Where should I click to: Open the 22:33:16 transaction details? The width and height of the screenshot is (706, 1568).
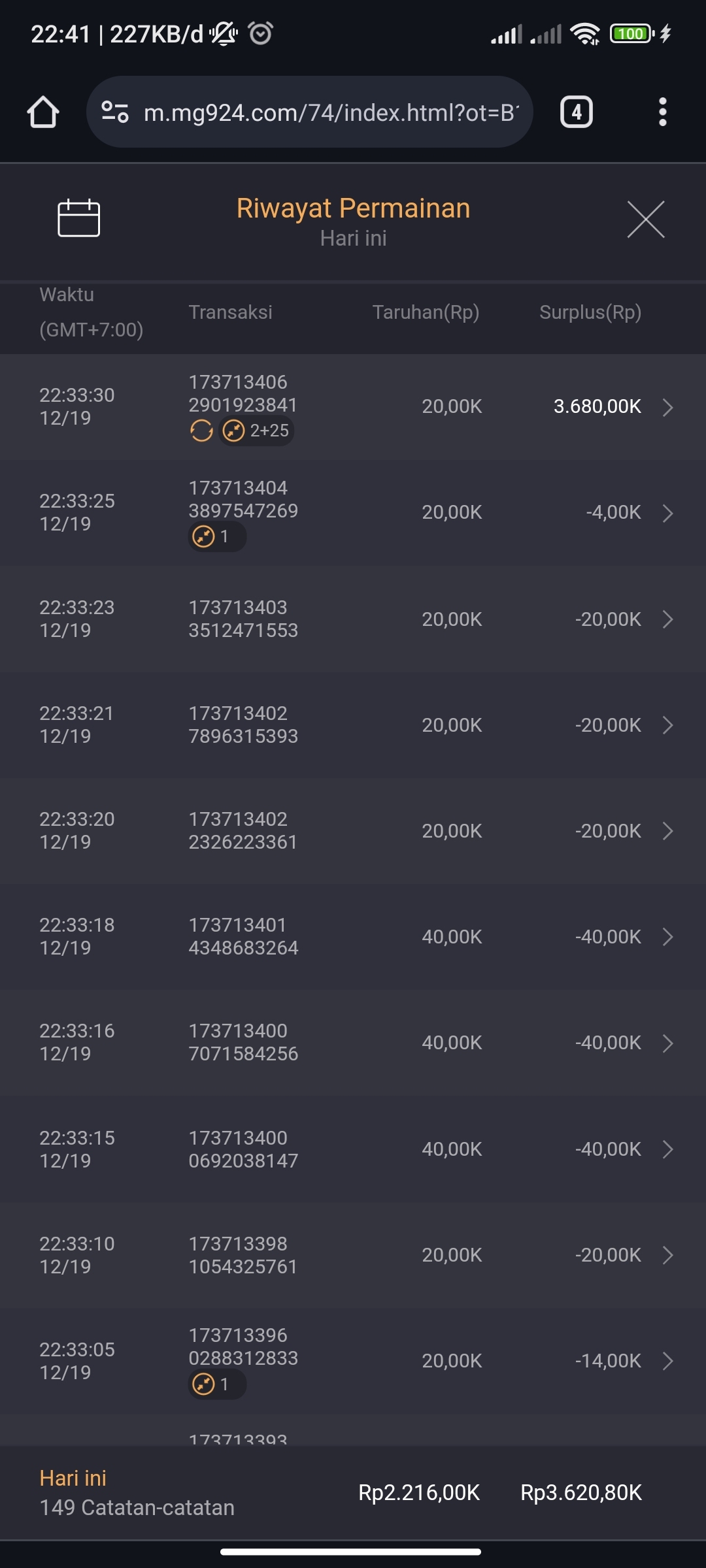pyautogui.click(x=353, y=1043)
